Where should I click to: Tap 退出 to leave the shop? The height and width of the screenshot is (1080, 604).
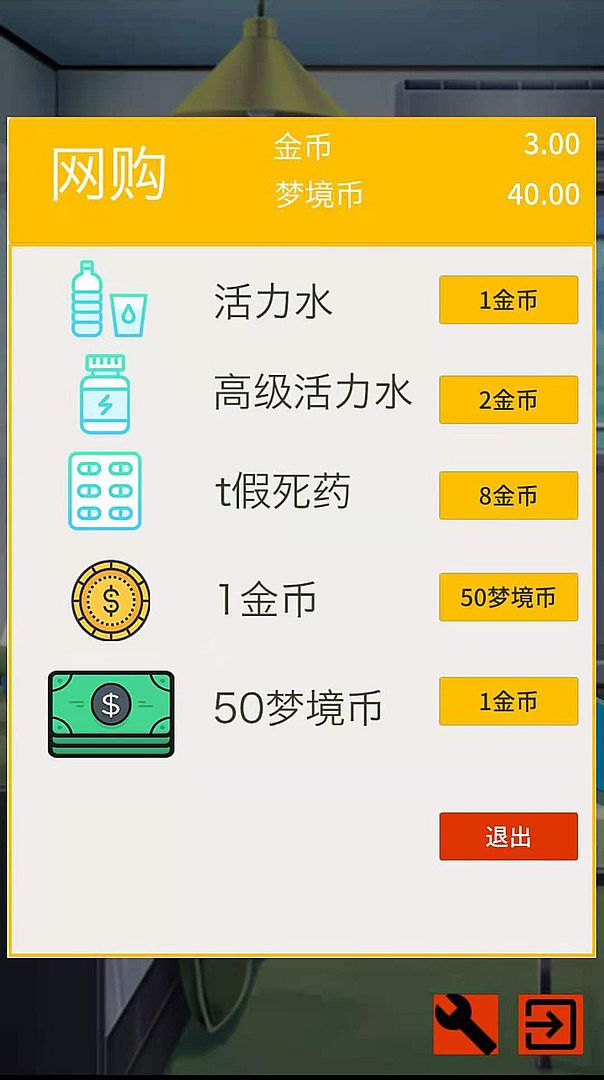(x=508, y=837)
